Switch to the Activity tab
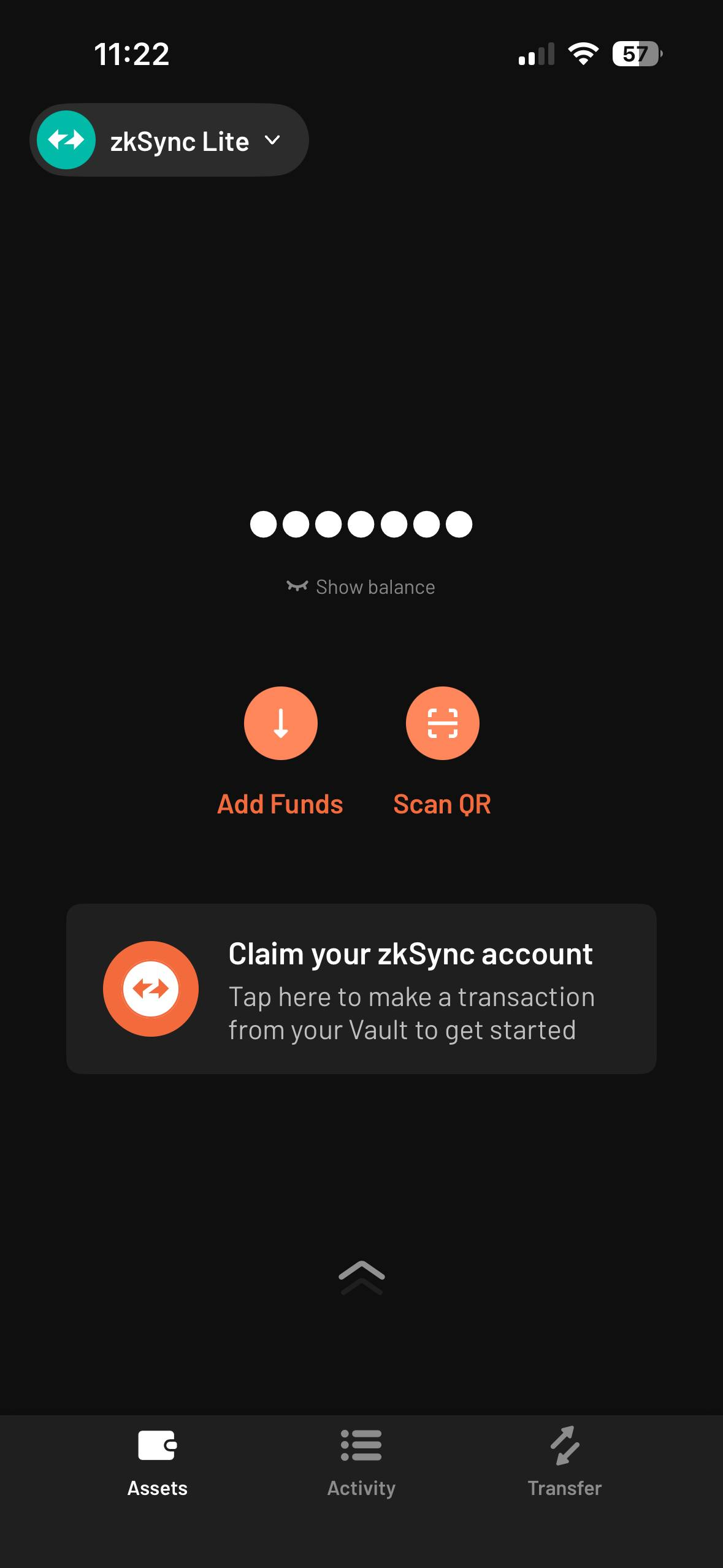Viewport: 723px width, 1568px height. (x=361, y=1462)
